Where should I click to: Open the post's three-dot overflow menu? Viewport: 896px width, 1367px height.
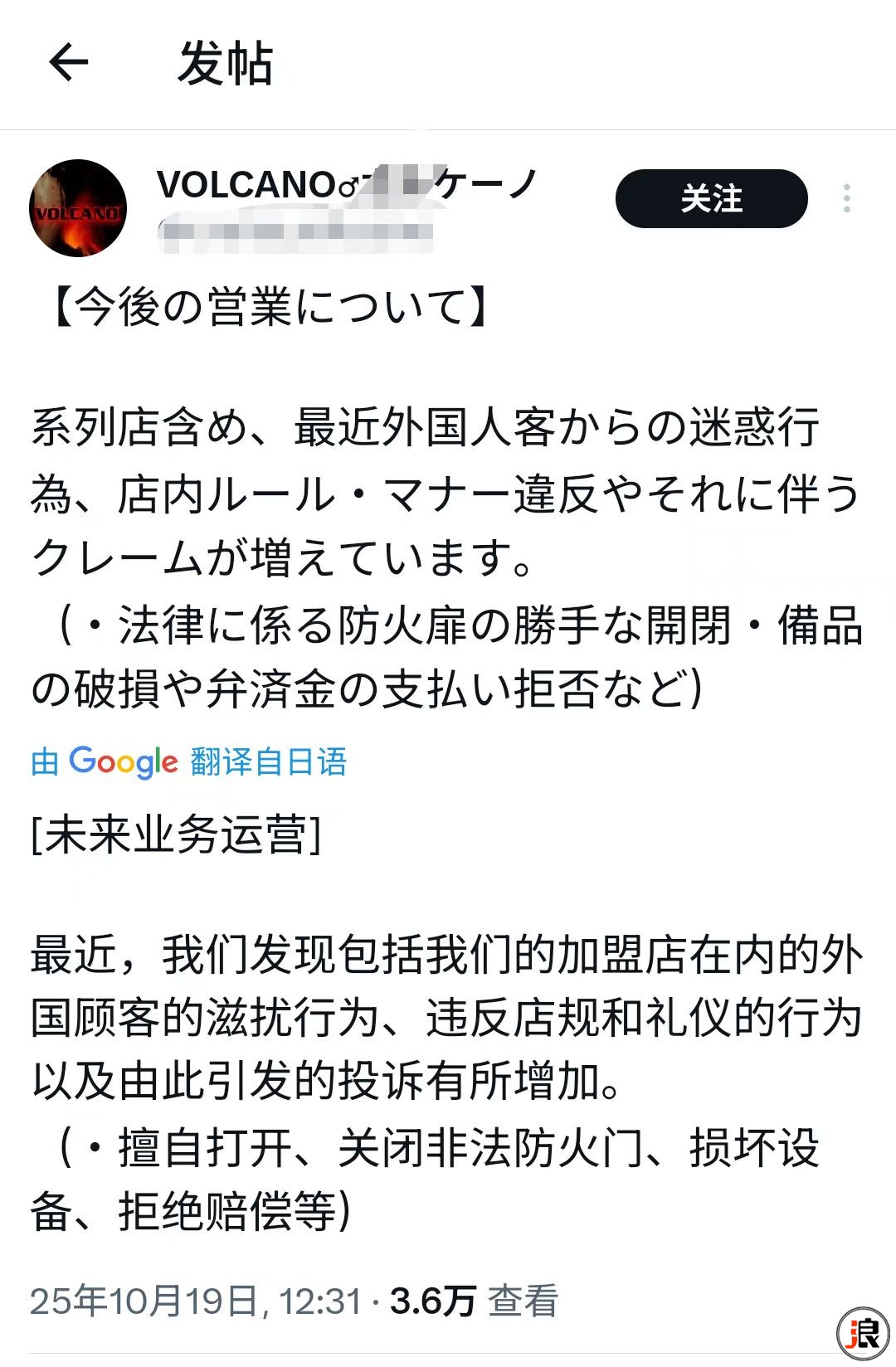pyautogui.click(x=846, y=199)
